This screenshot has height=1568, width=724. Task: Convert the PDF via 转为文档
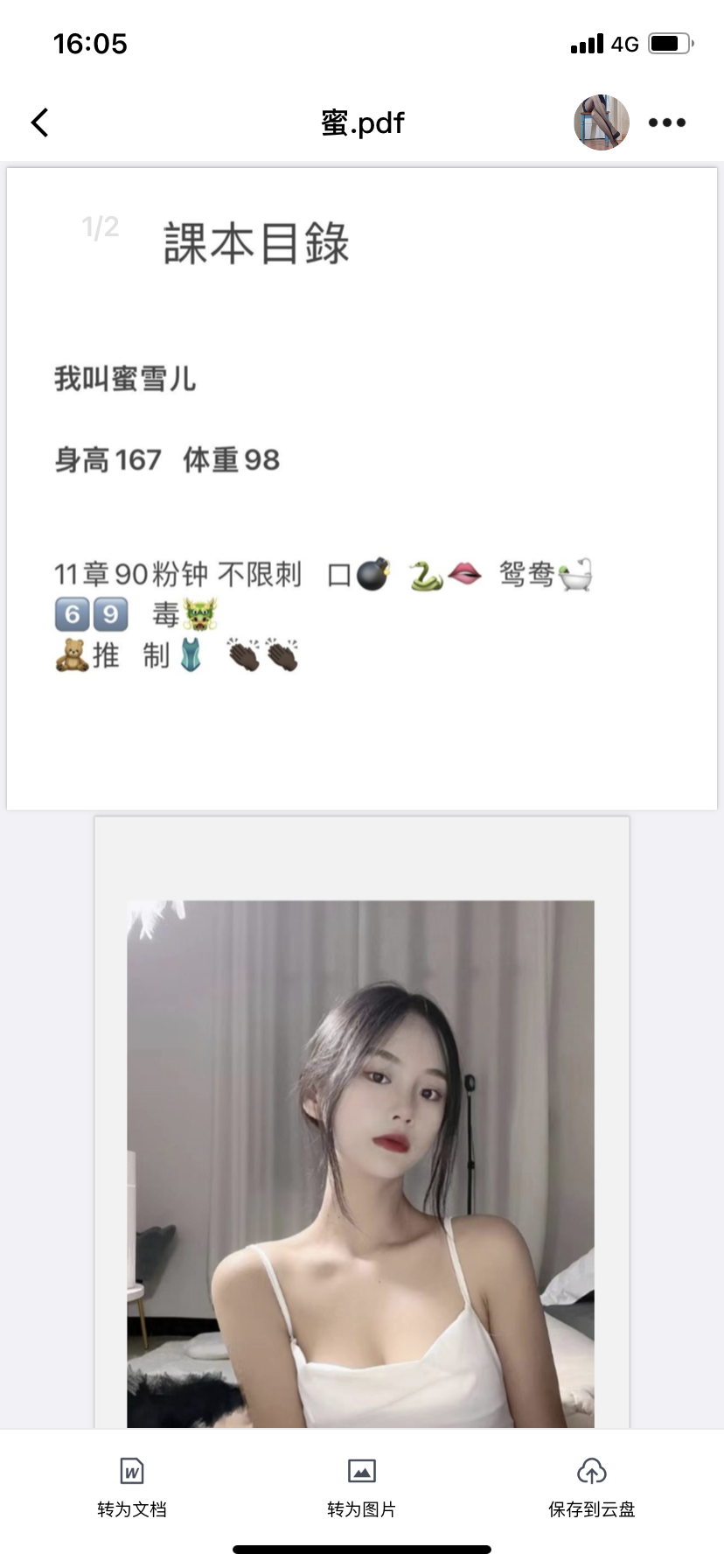pyautogui.click(x=132, y=1486)
